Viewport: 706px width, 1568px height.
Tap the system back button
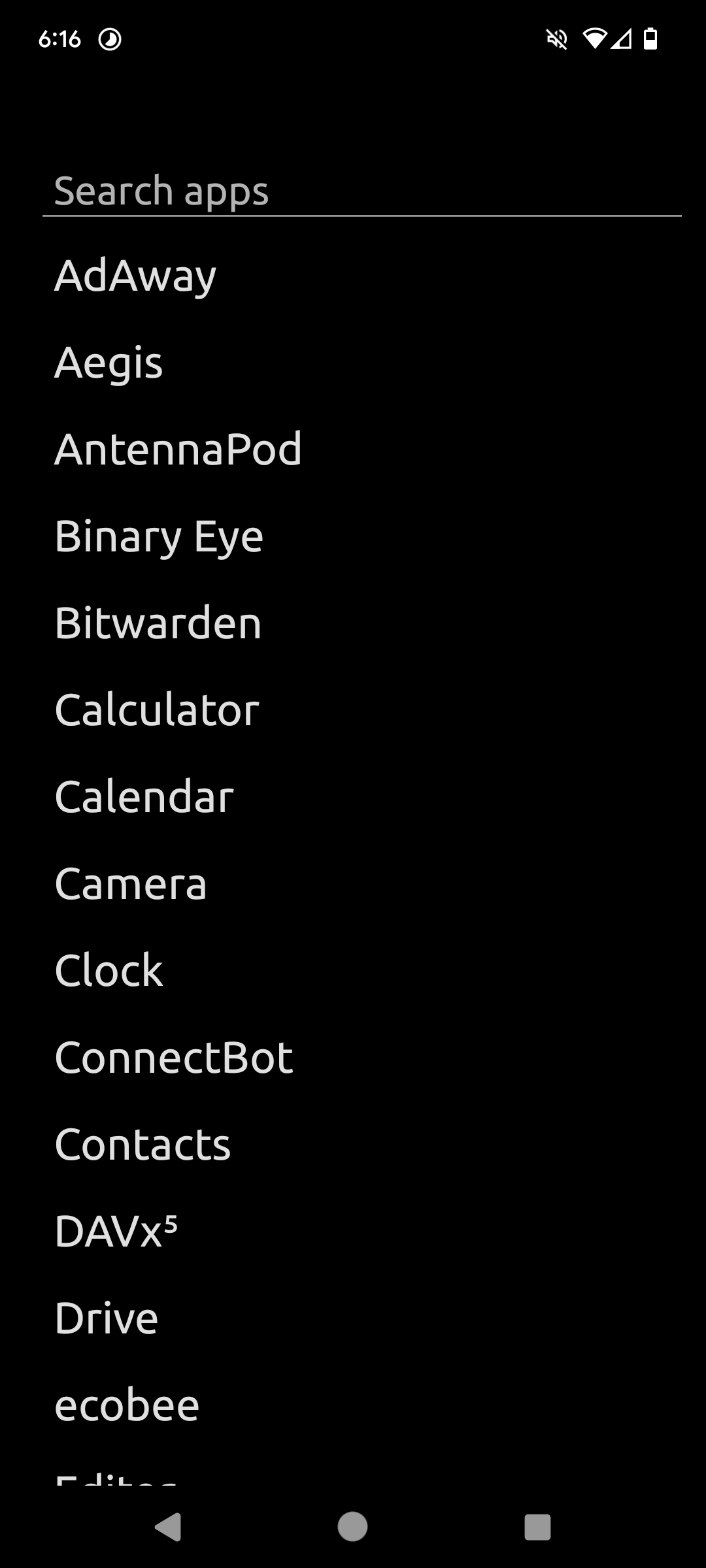(168, 1527)
